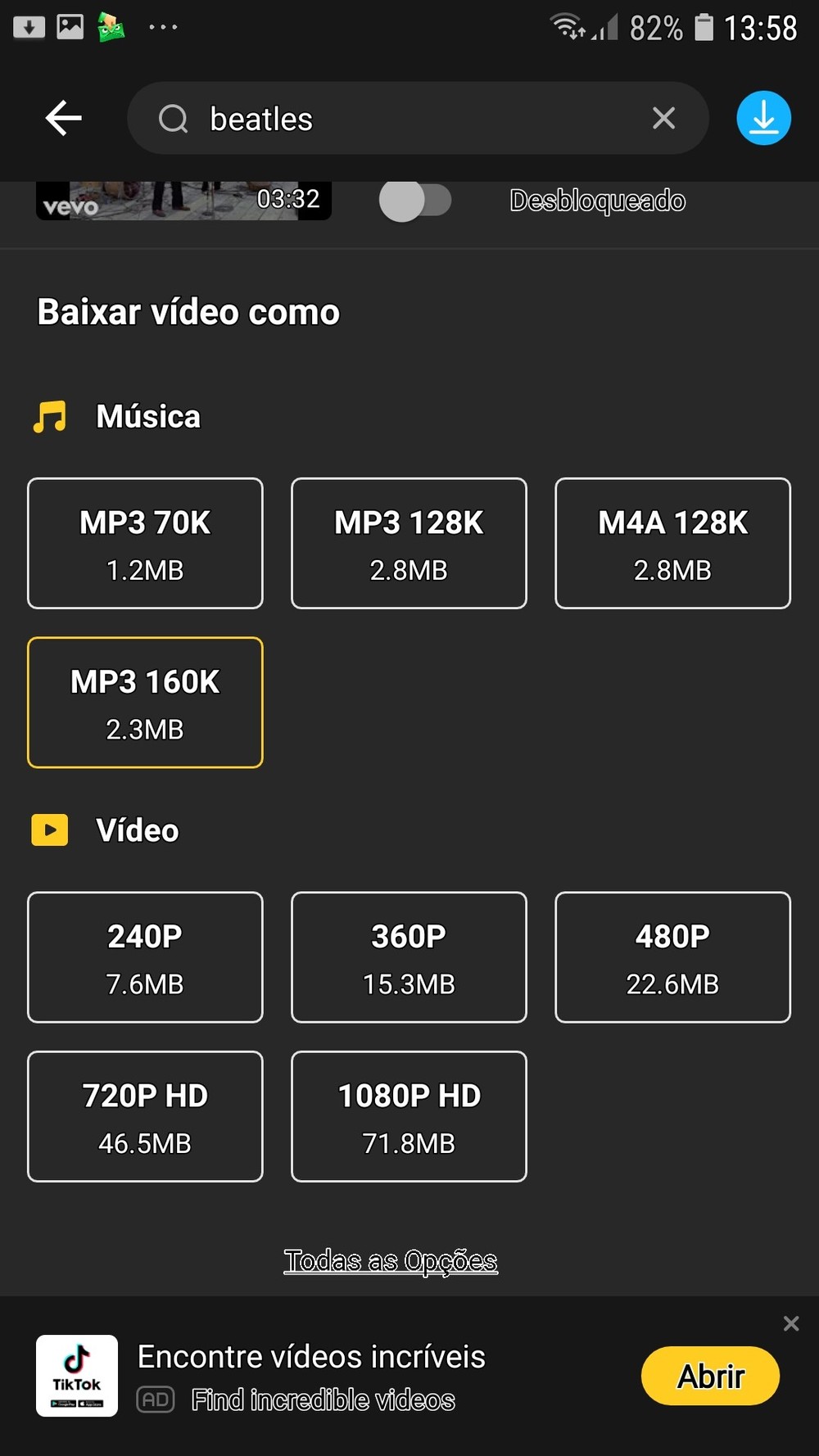Screen dimensions: 819x1456
Task: Dismiss the TikTok ad banner
Action: pos(790,1323)
